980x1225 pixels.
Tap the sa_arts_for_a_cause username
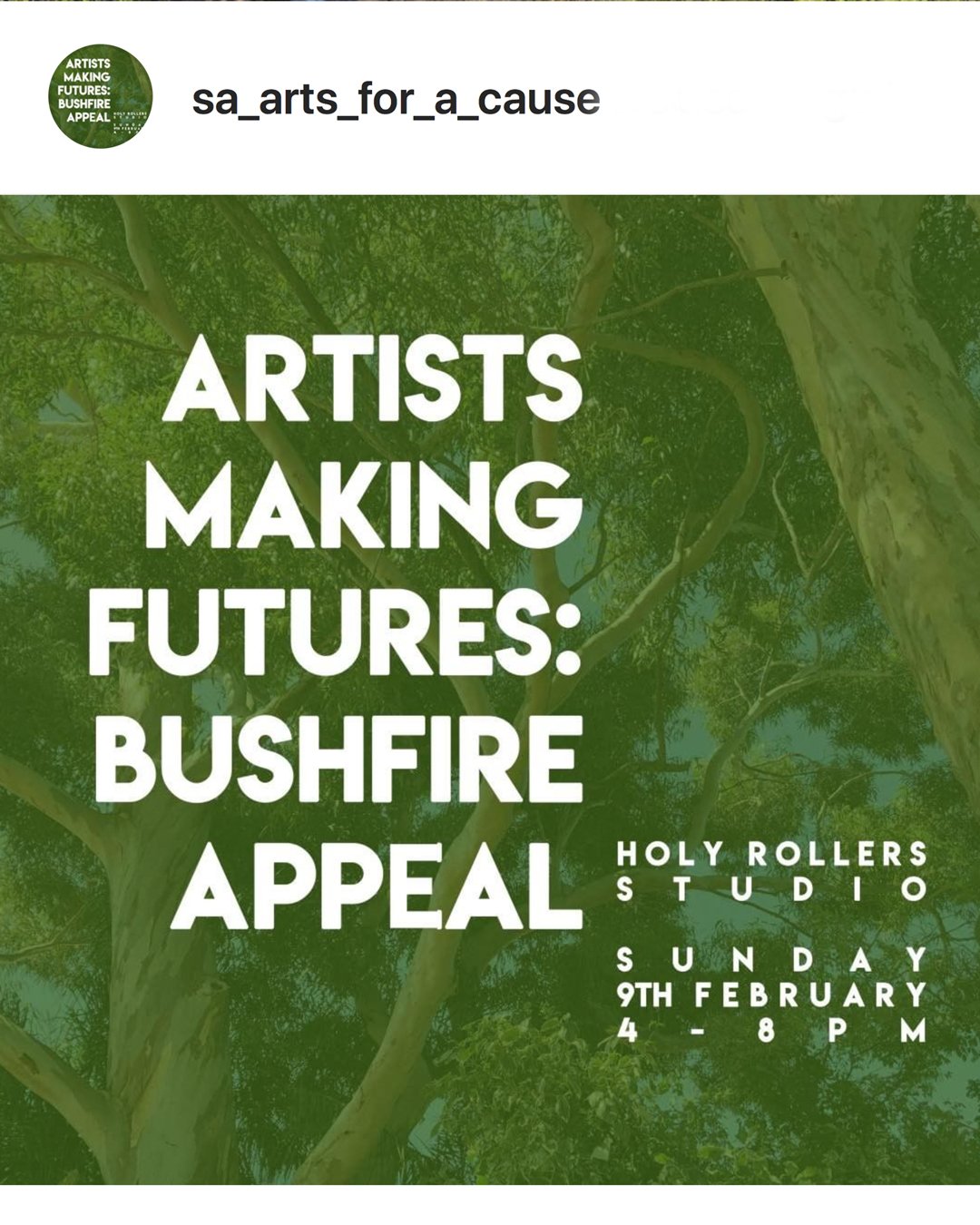click(x=396, y=98)
